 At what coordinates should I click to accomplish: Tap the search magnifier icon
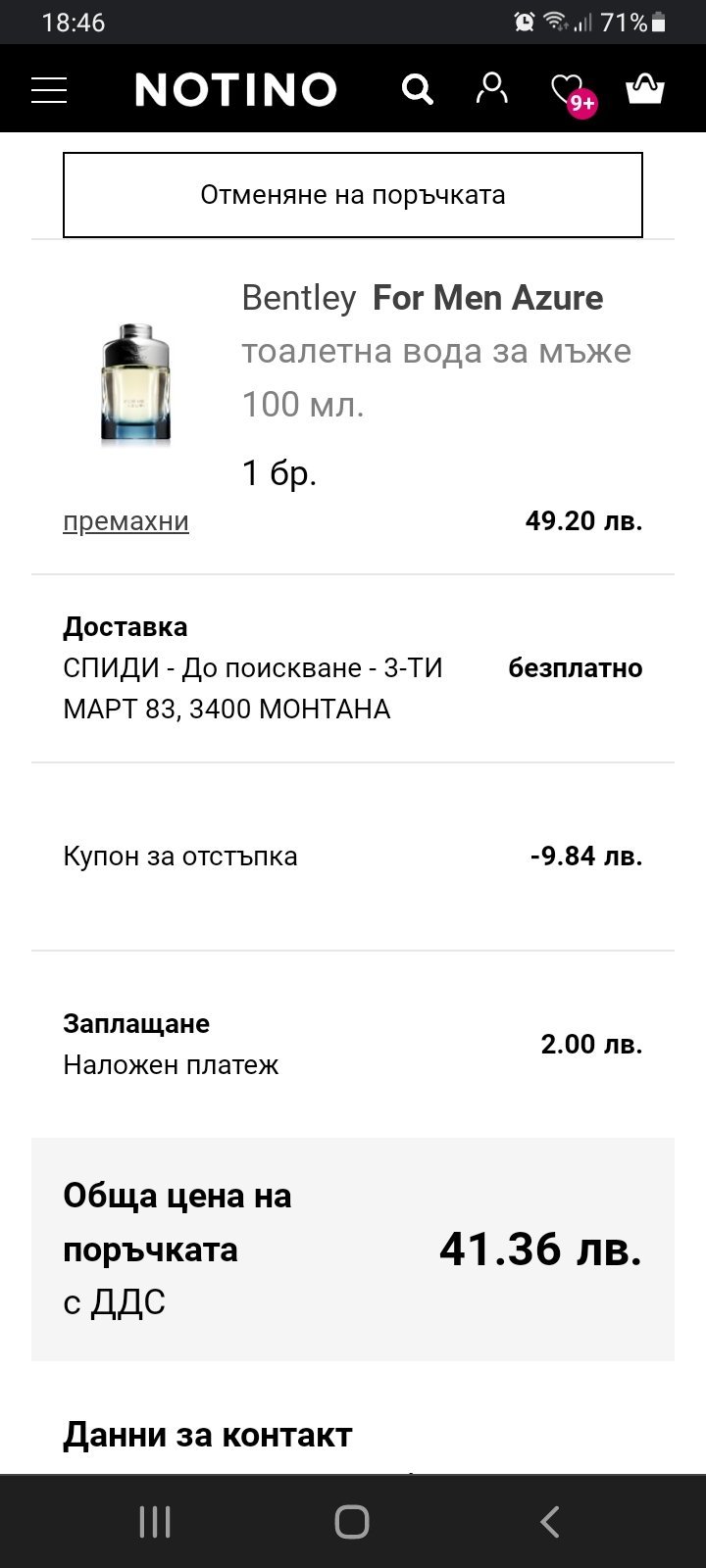pyautogui.click(x=417, y=89)
